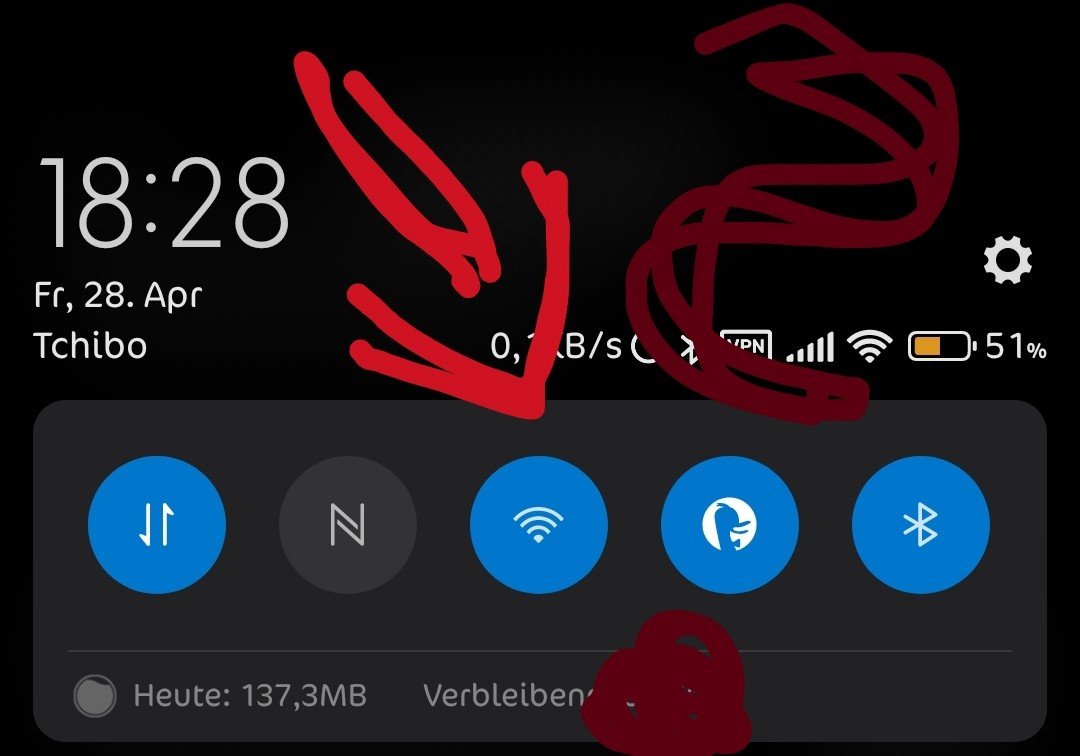Toggle the DuckDuckGo VPN tile
The image size is (1080, 756).
(x=730, y=525)
